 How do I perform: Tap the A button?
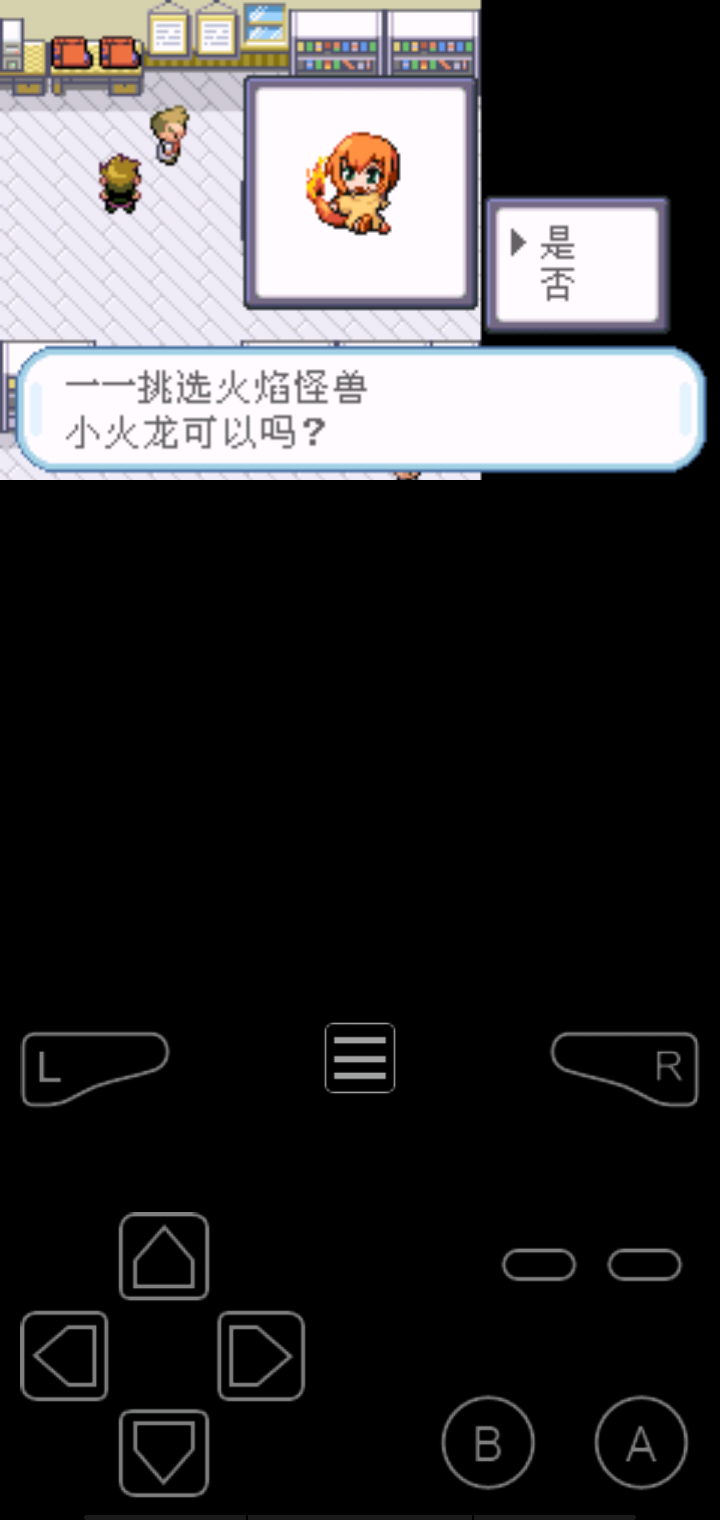click(641, 1442)
